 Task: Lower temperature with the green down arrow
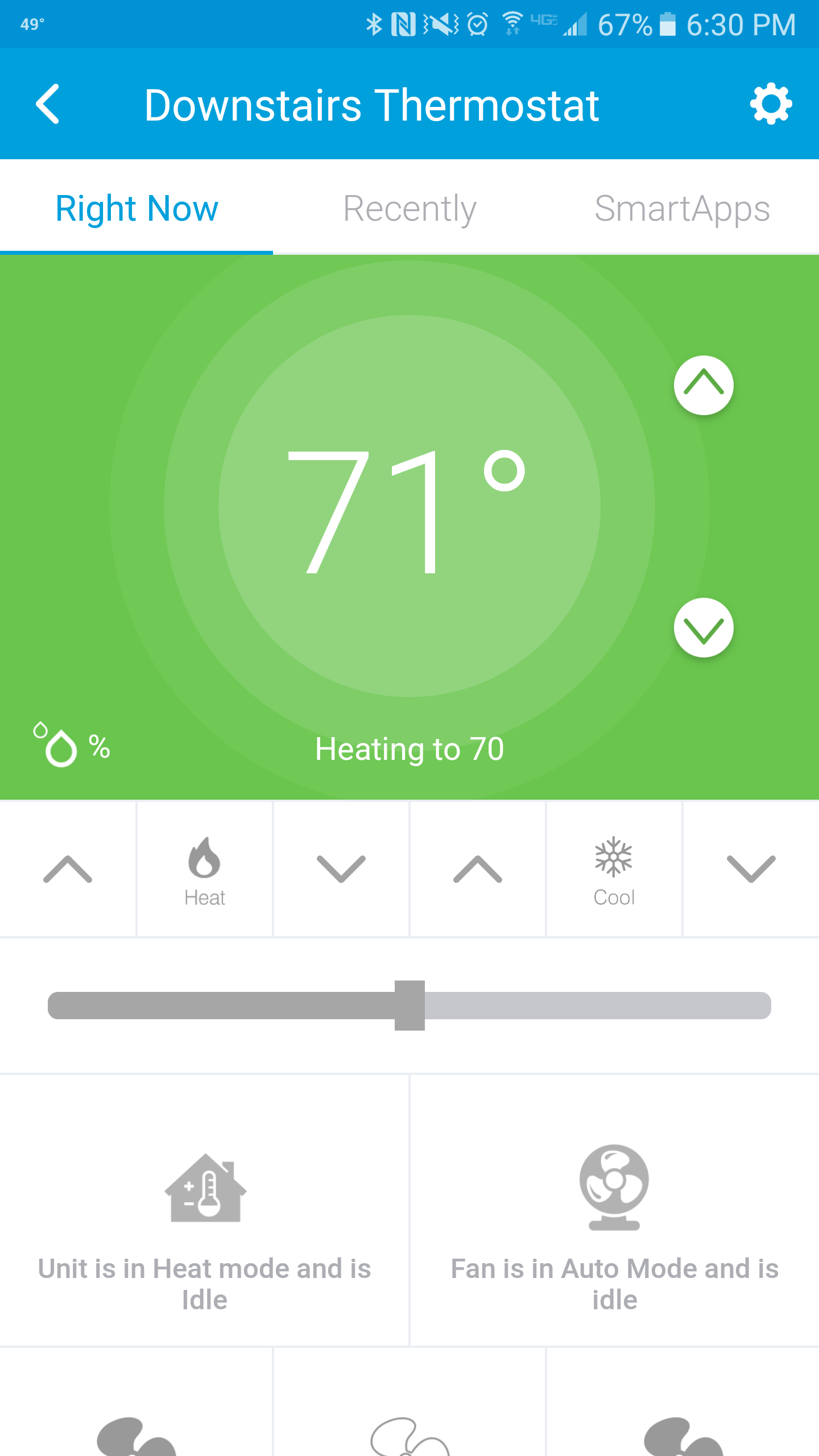(x=704, y=628)
